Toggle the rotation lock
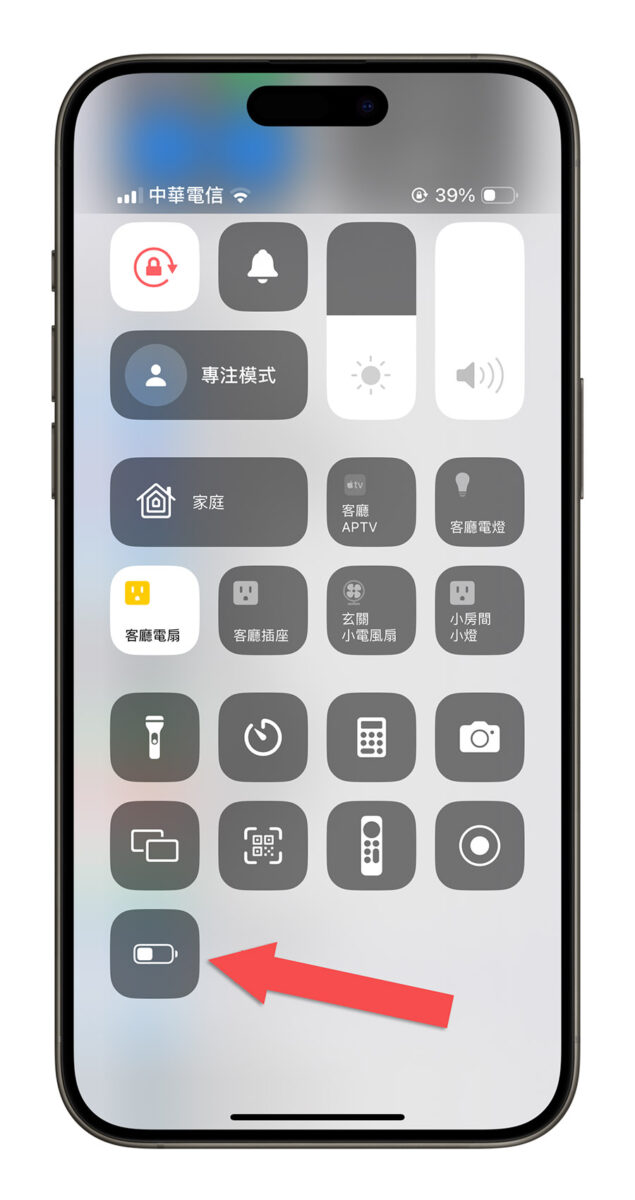Screen dimensions: 635x1200 [x=154, y=267]
